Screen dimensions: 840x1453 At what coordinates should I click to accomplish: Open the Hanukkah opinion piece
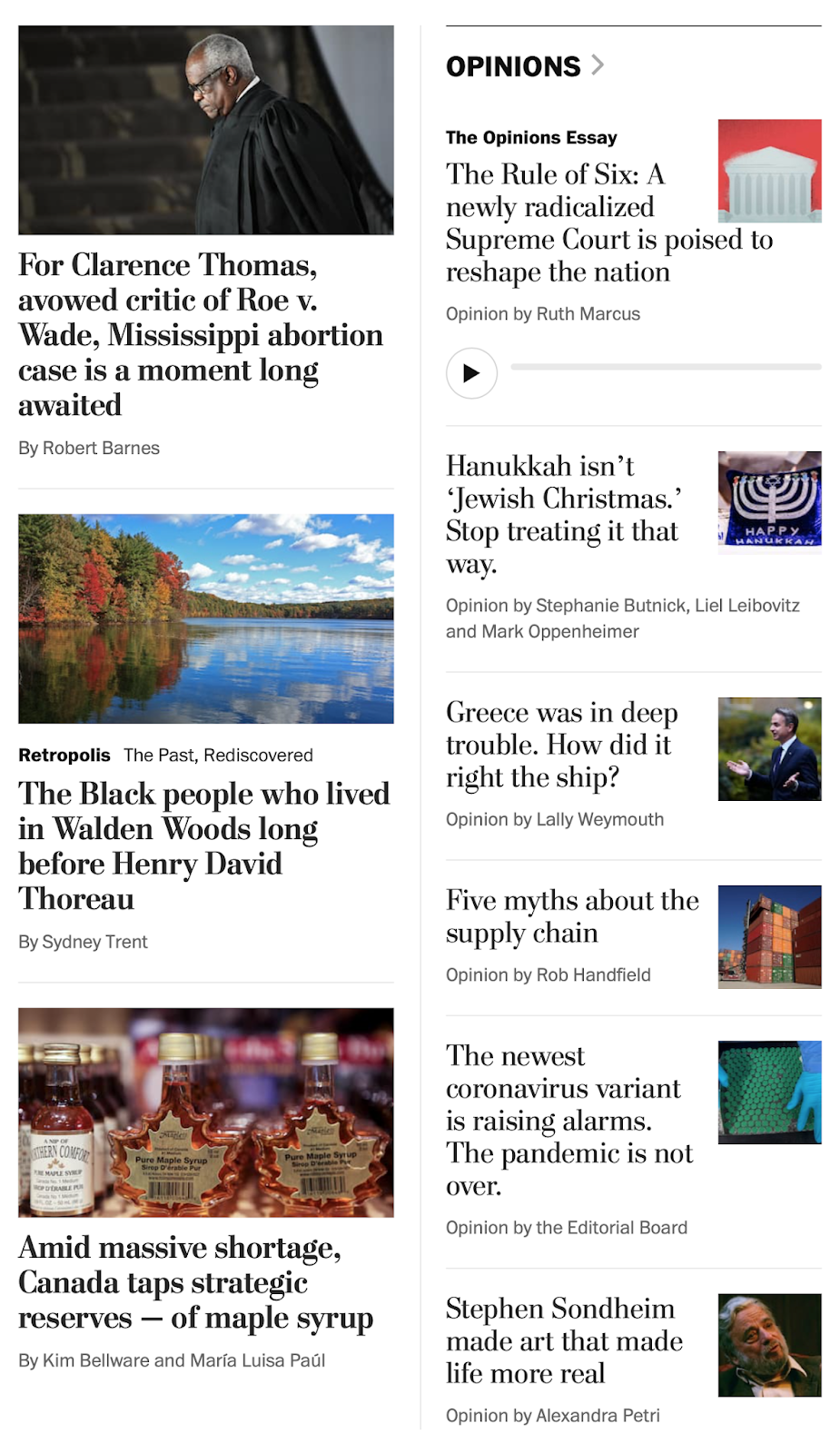pyautogui.click(x=563, y=514)
